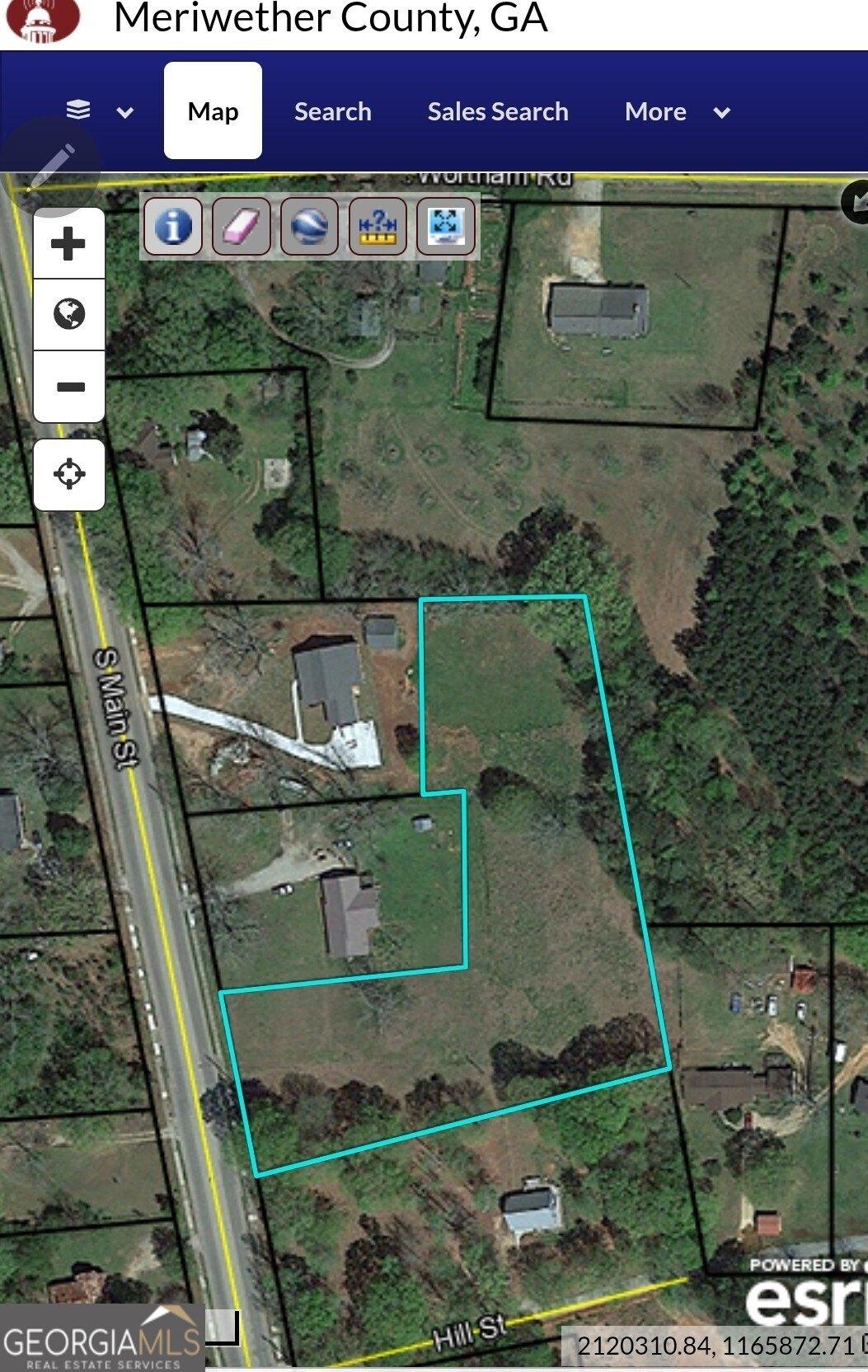Image resolution: width=868 pixels, height=1372 pixels.
Task: Switch to the Search tab
Action: tap(332, 111)
